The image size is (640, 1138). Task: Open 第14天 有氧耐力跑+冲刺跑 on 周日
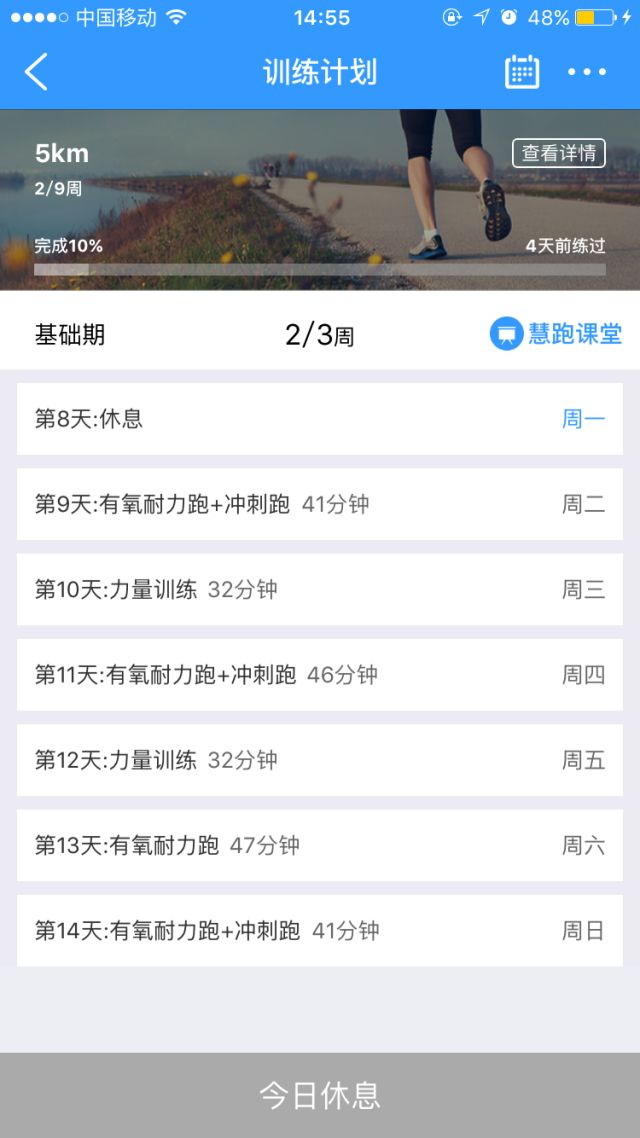click(320, 931)
